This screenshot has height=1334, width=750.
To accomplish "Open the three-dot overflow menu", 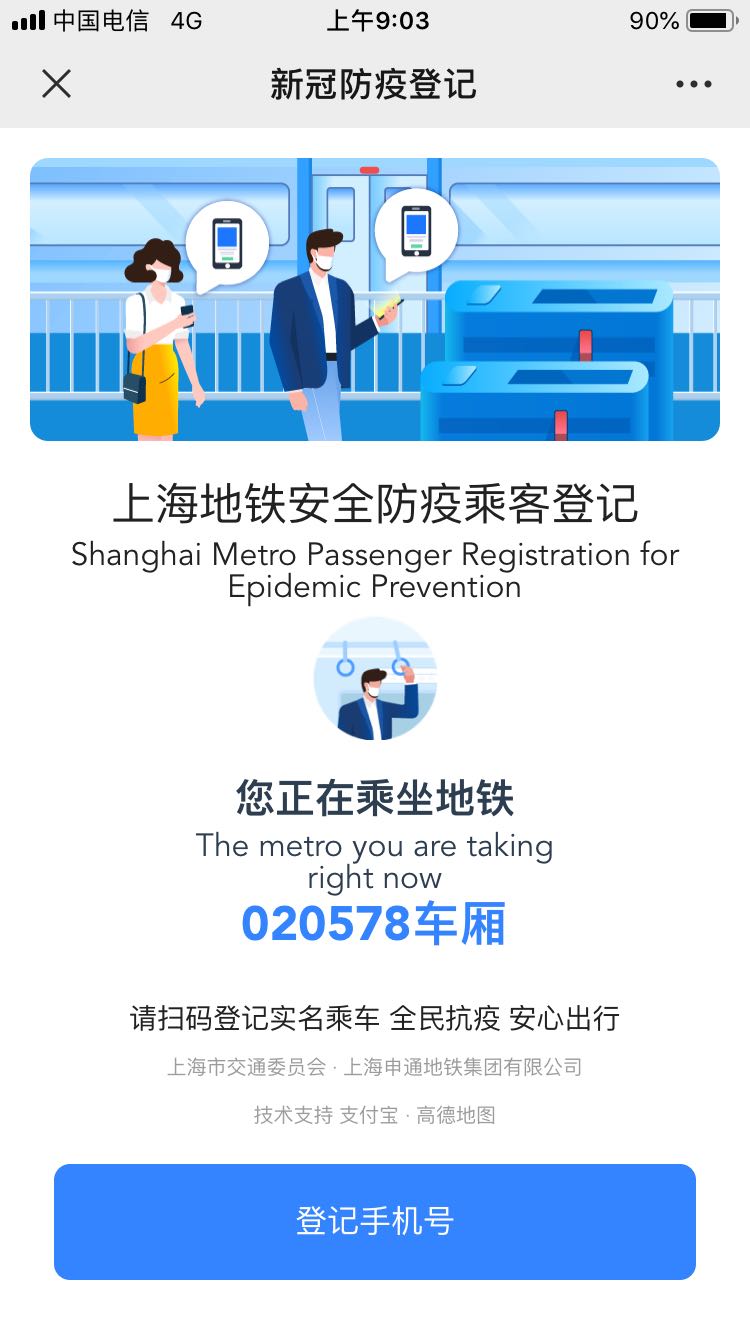I will 693,84.
